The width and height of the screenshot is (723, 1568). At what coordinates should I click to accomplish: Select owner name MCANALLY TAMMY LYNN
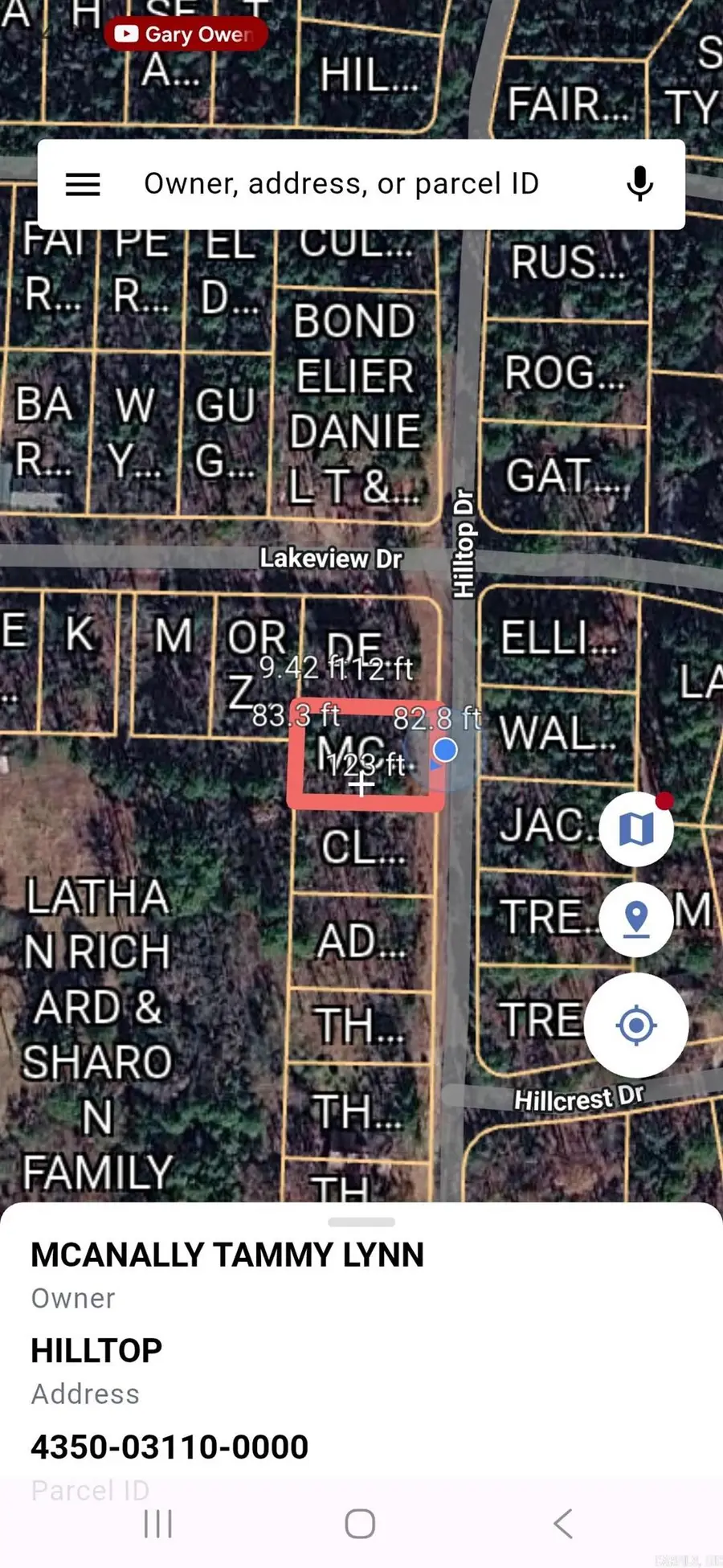[227, 1255]
